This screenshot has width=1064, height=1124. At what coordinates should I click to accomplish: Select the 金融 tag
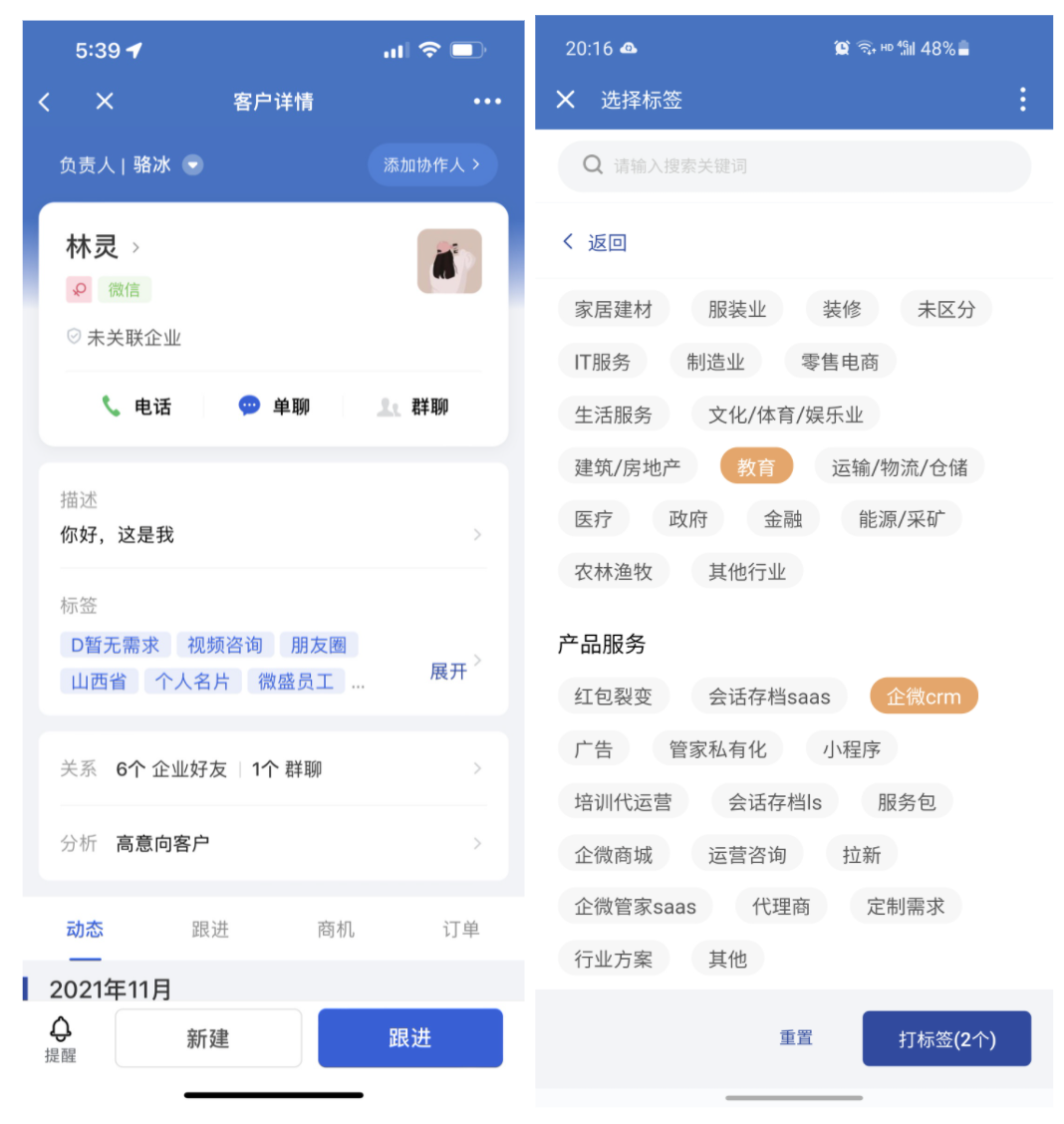click(x=782, y=519)
